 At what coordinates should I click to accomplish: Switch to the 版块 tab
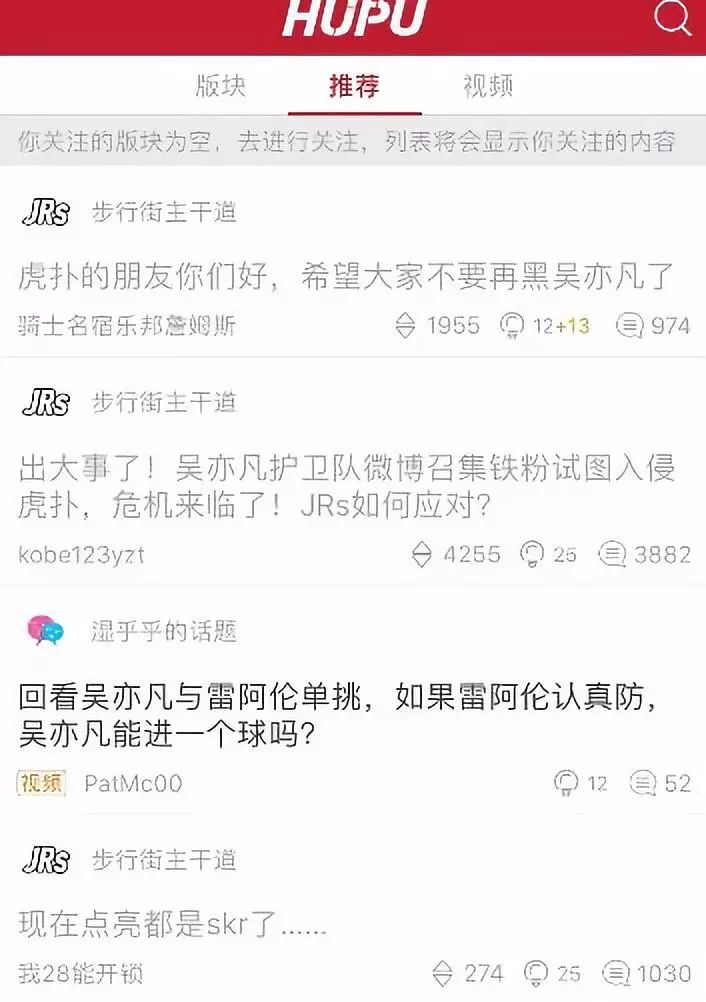[x=220, y=86]
